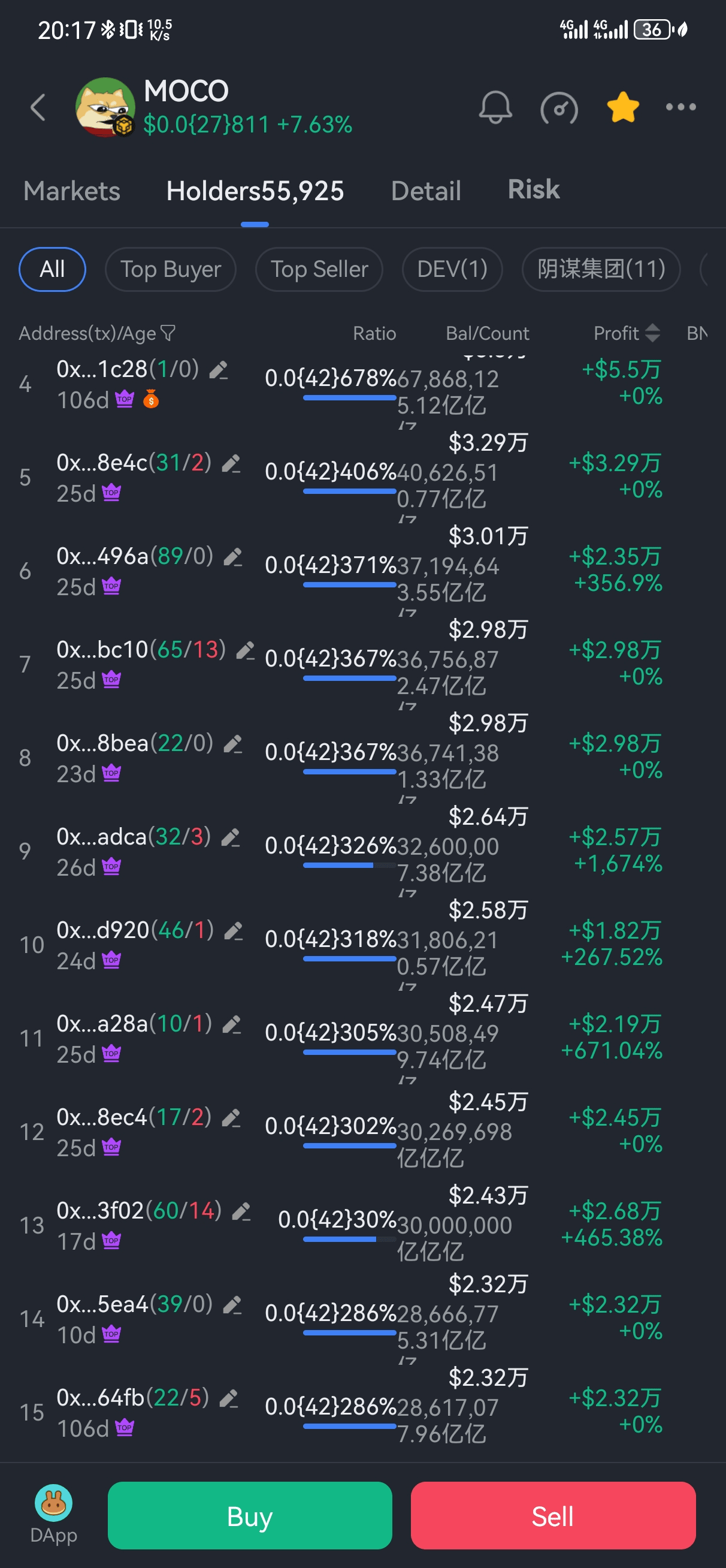Sort holders by Profit column
The image size is (726, 1568).
pyautogui.click(x=626, y=333)
